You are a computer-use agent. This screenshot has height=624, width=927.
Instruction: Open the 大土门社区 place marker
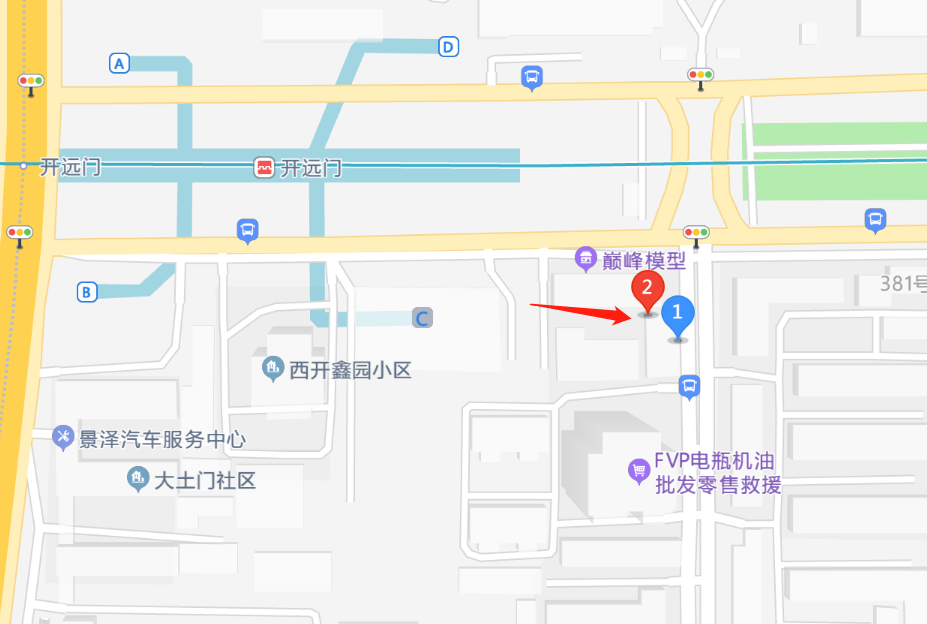(137, 480)
